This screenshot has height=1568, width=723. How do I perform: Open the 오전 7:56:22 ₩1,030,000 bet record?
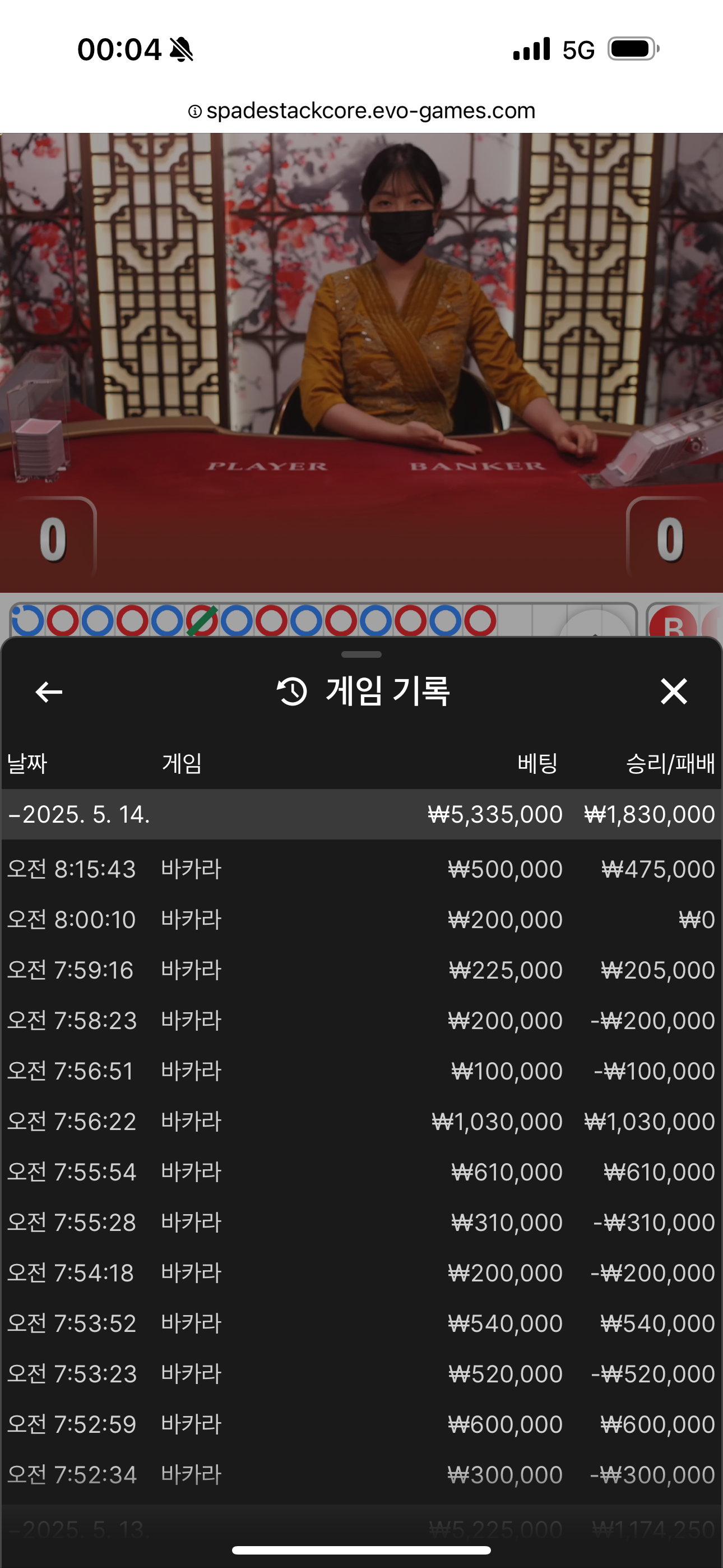click(361, 1122)
